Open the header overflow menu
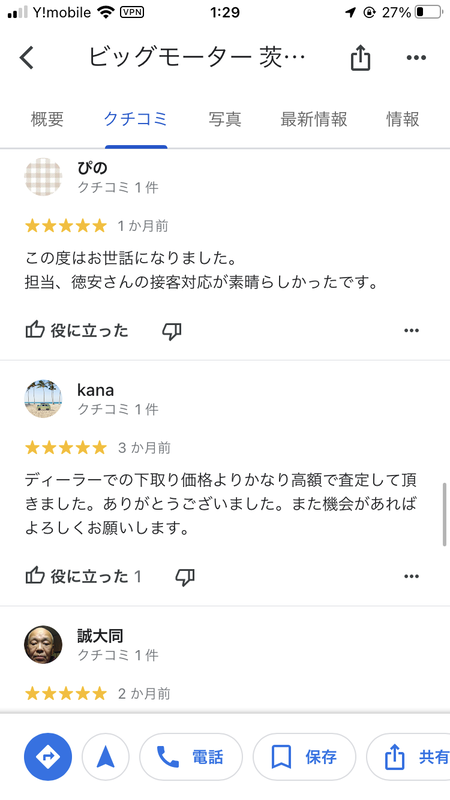Image resolution: width=450 pixels, height=800 pixels. coord(416,57)
